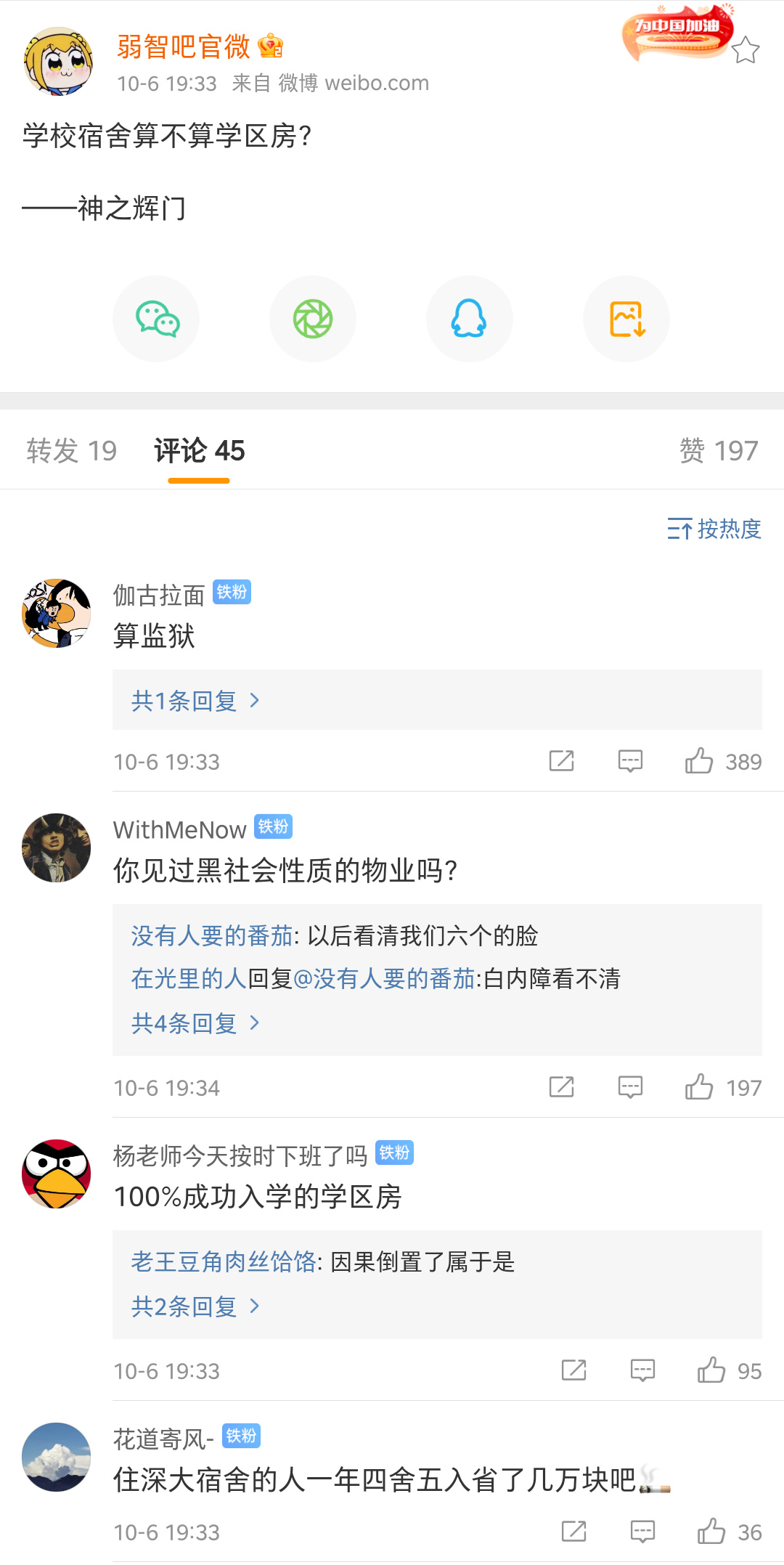The height and width of the screenshot is (1565, 784).
Task: Switch to the 转发 19 tab
Action: (71, 451)
